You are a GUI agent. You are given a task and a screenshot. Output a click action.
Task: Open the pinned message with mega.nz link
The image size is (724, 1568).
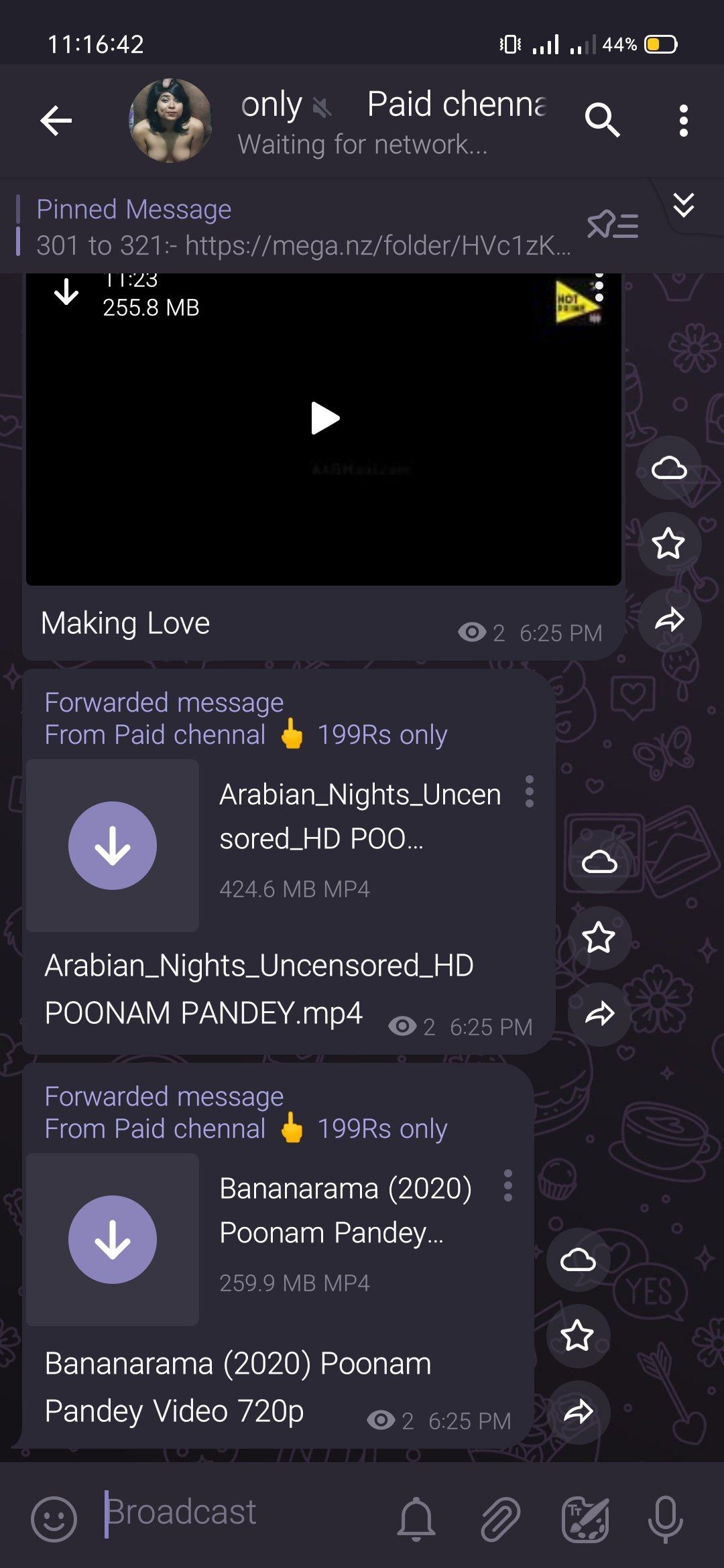click(302, 228)
